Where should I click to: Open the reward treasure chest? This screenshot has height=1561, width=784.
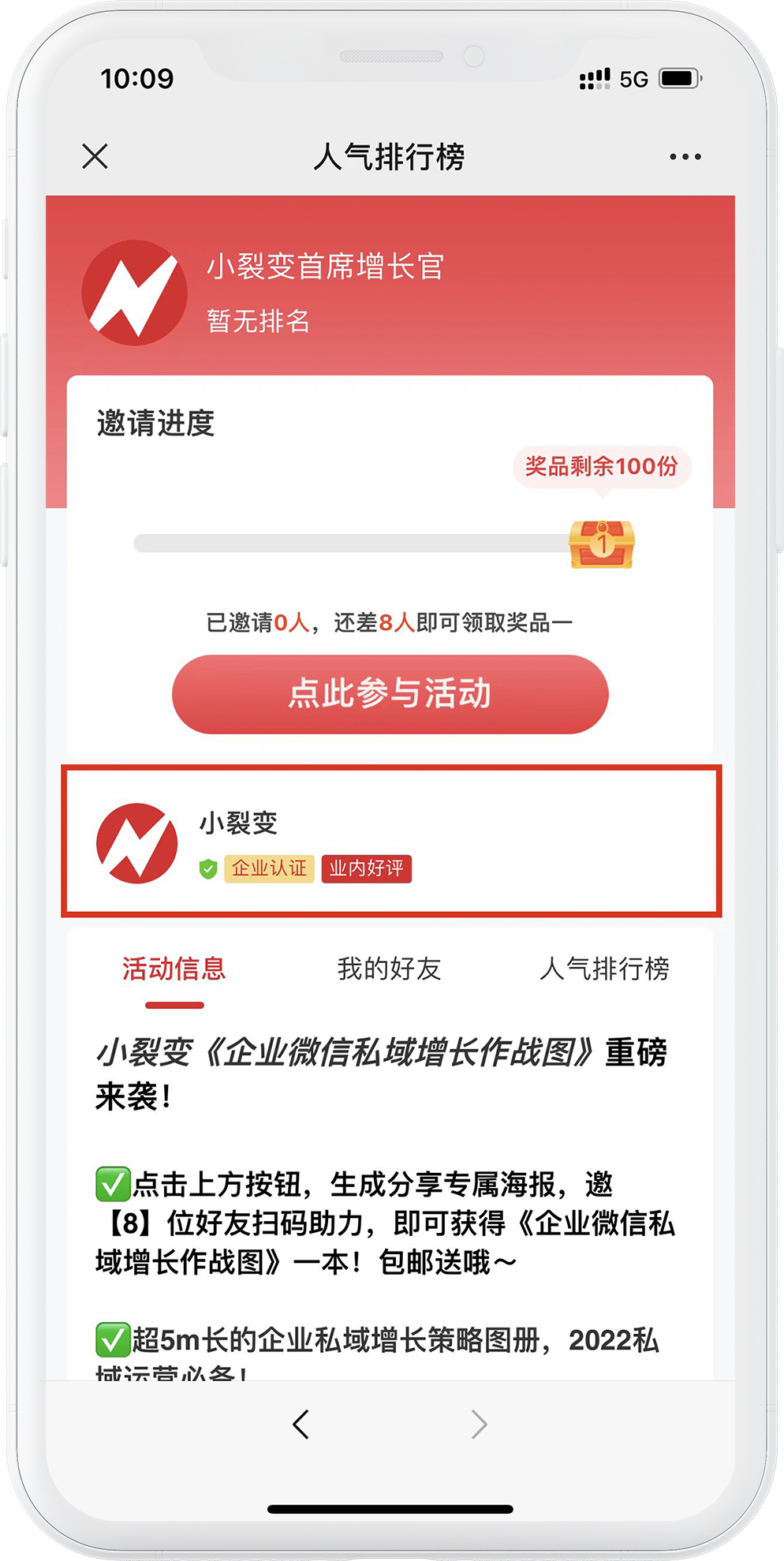click(602, 544)
